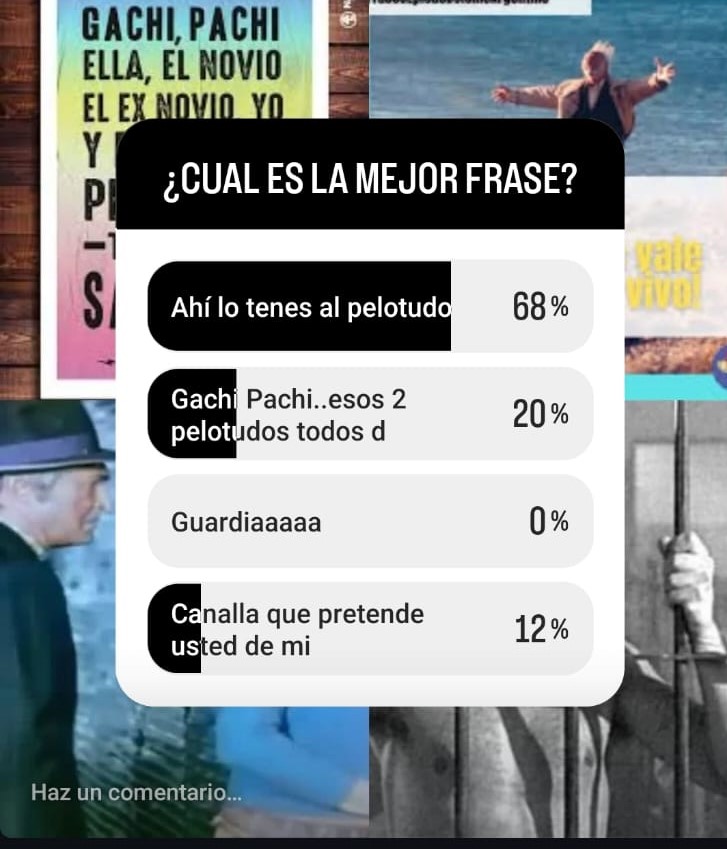The height and width of the screenshot is (849, 727).
Task: Open the 'Haz un comentario...' comment field
Action: [137, 793]
